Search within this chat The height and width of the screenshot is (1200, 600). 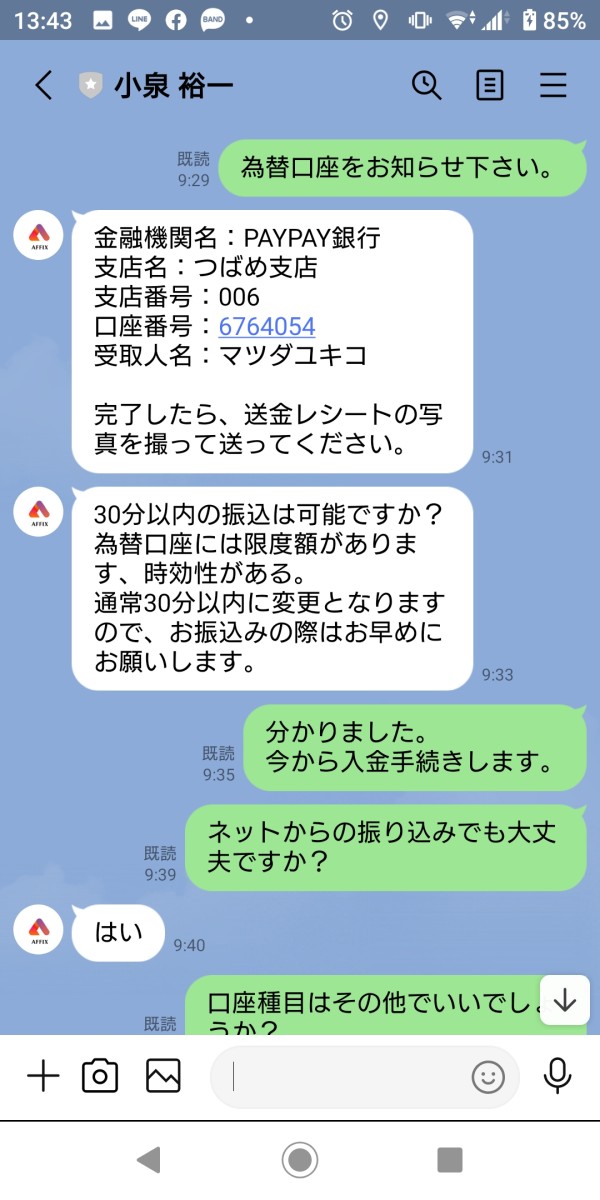[x=427, y=85]
